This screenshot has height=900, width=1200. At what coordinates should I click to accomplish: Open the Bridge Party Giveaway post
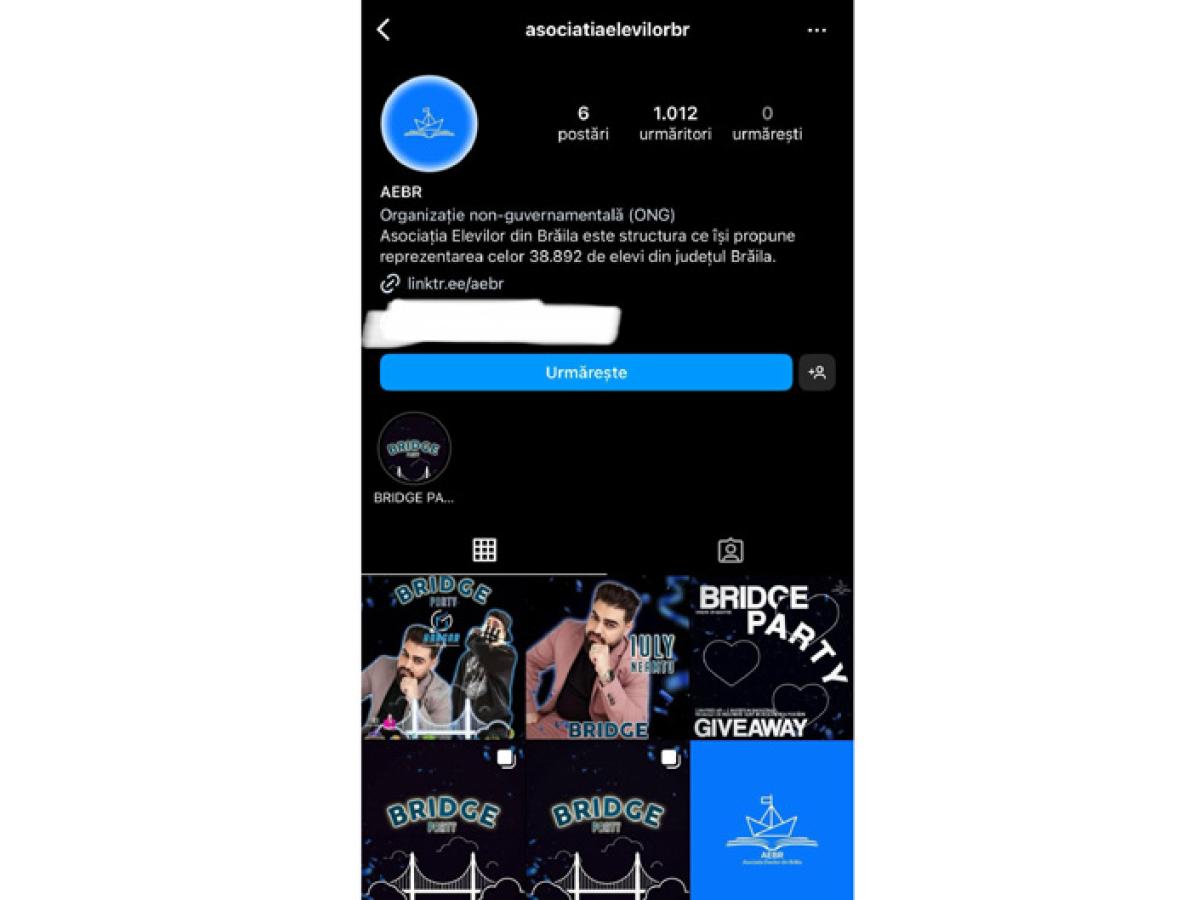(x=771, y=657)
